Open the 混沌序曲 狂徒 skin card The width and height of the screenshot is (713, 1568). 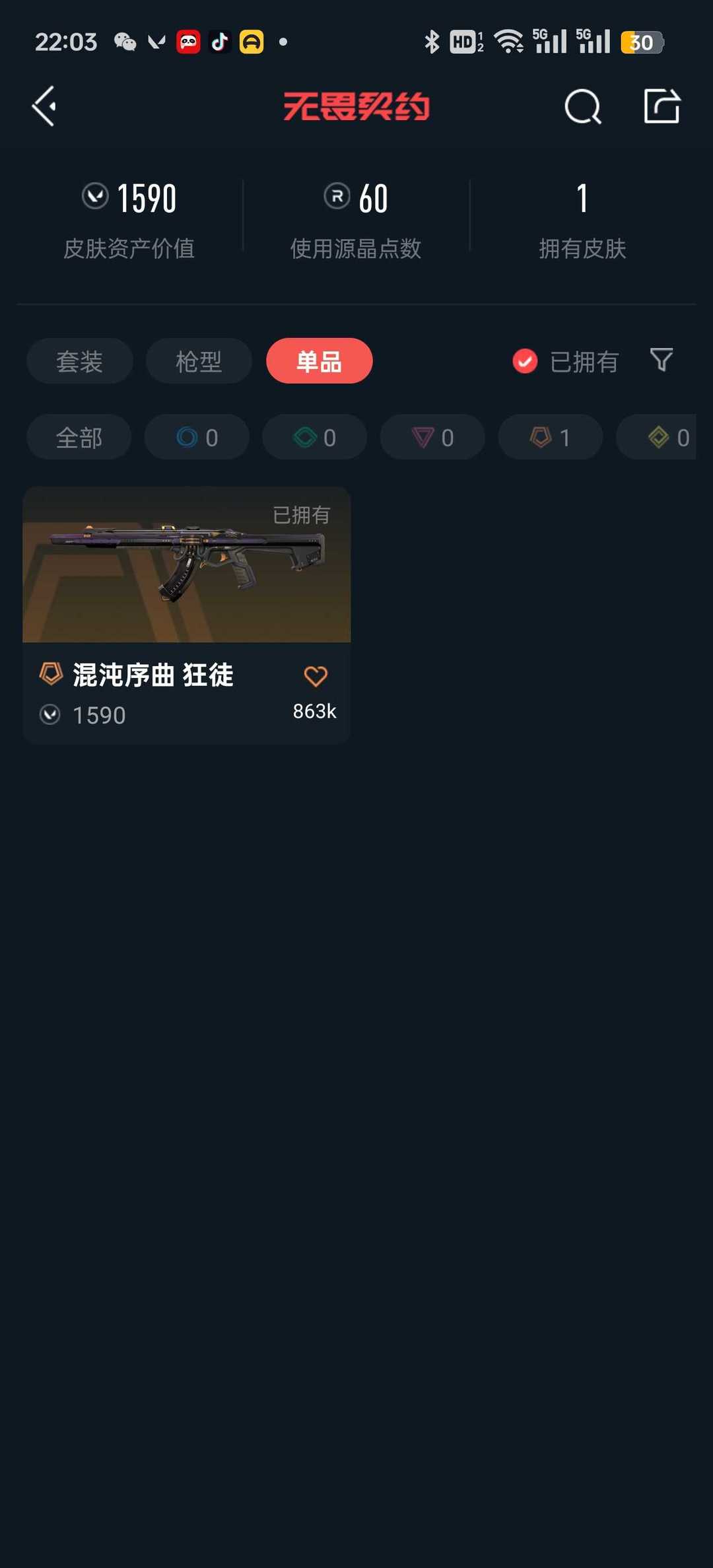(x=187, y=615)
